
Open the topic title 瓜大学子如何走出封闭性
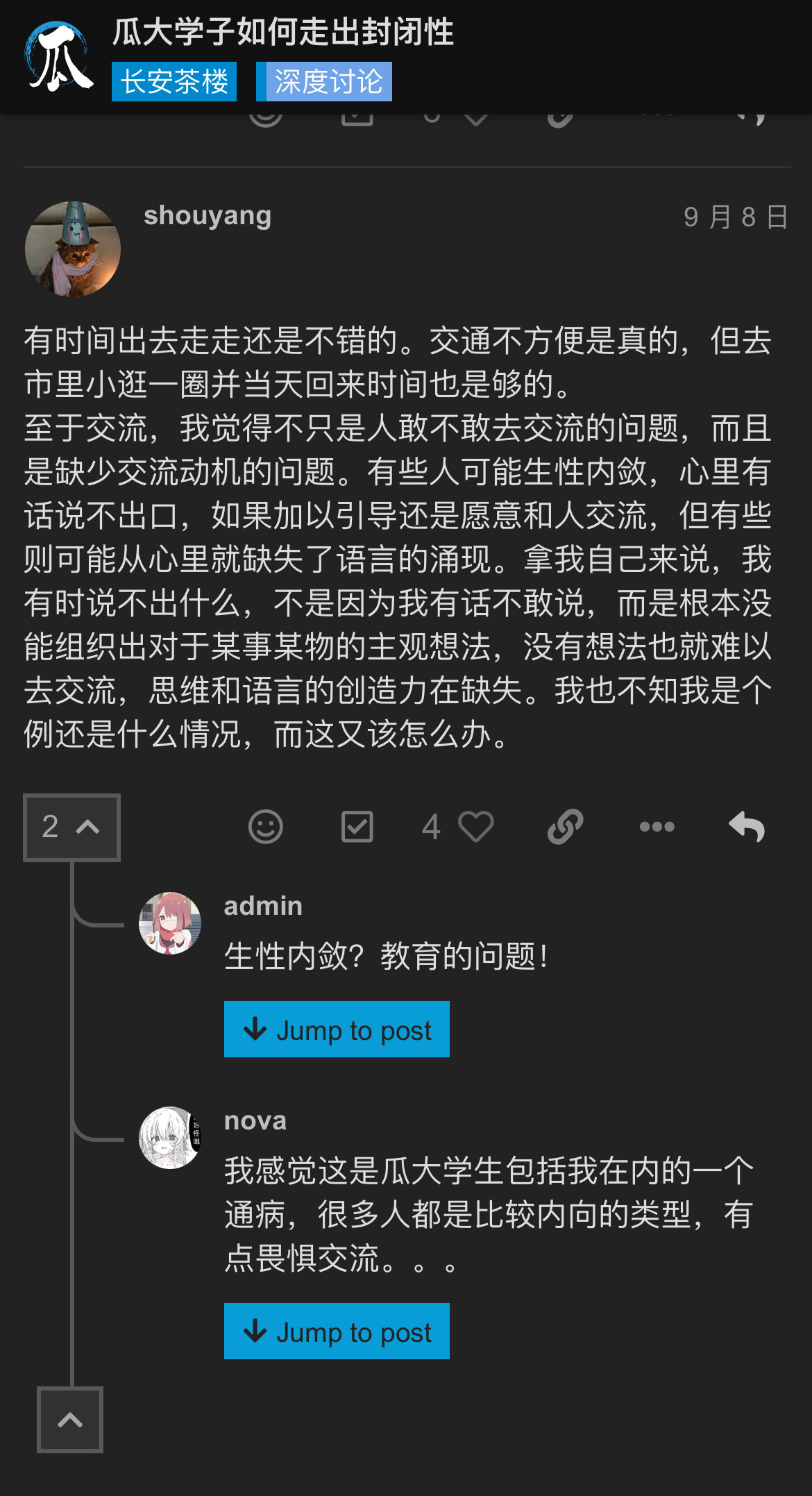tap(283, 32)
